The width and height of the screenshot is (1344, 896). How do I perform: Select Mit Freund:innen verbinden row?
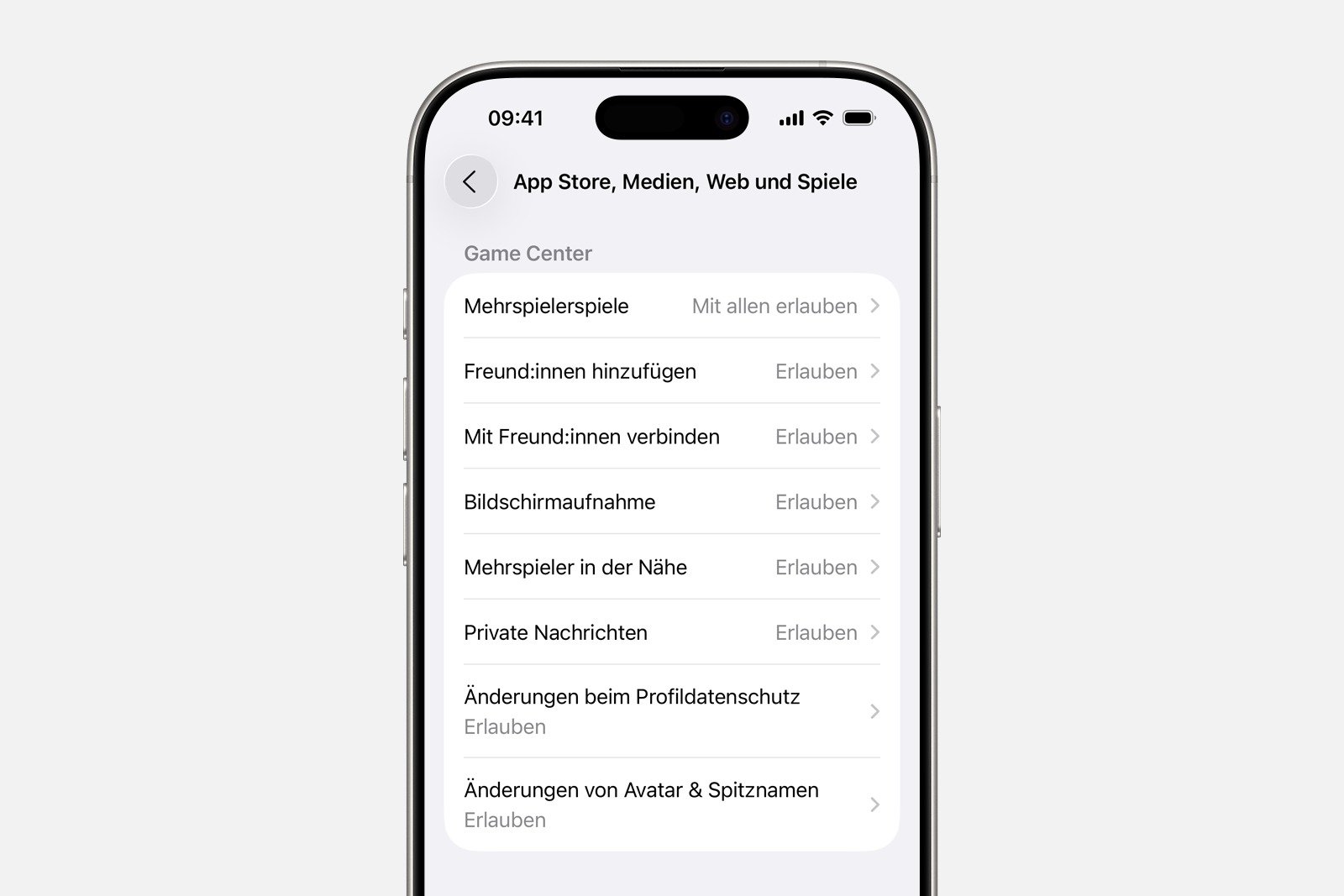coord(671,437)
